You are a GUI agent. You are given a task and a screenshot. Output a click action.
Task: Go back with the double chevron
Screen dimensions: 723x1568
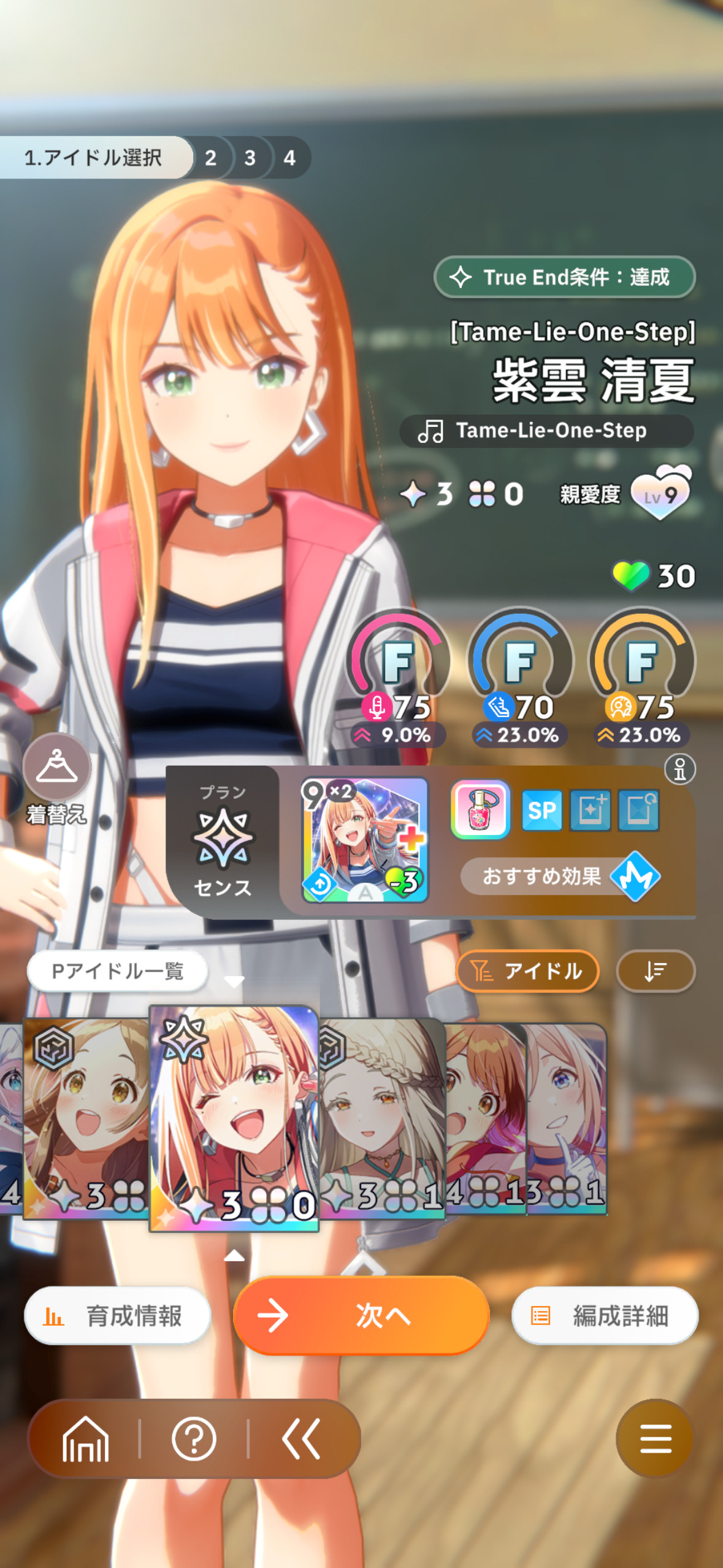301,1439
